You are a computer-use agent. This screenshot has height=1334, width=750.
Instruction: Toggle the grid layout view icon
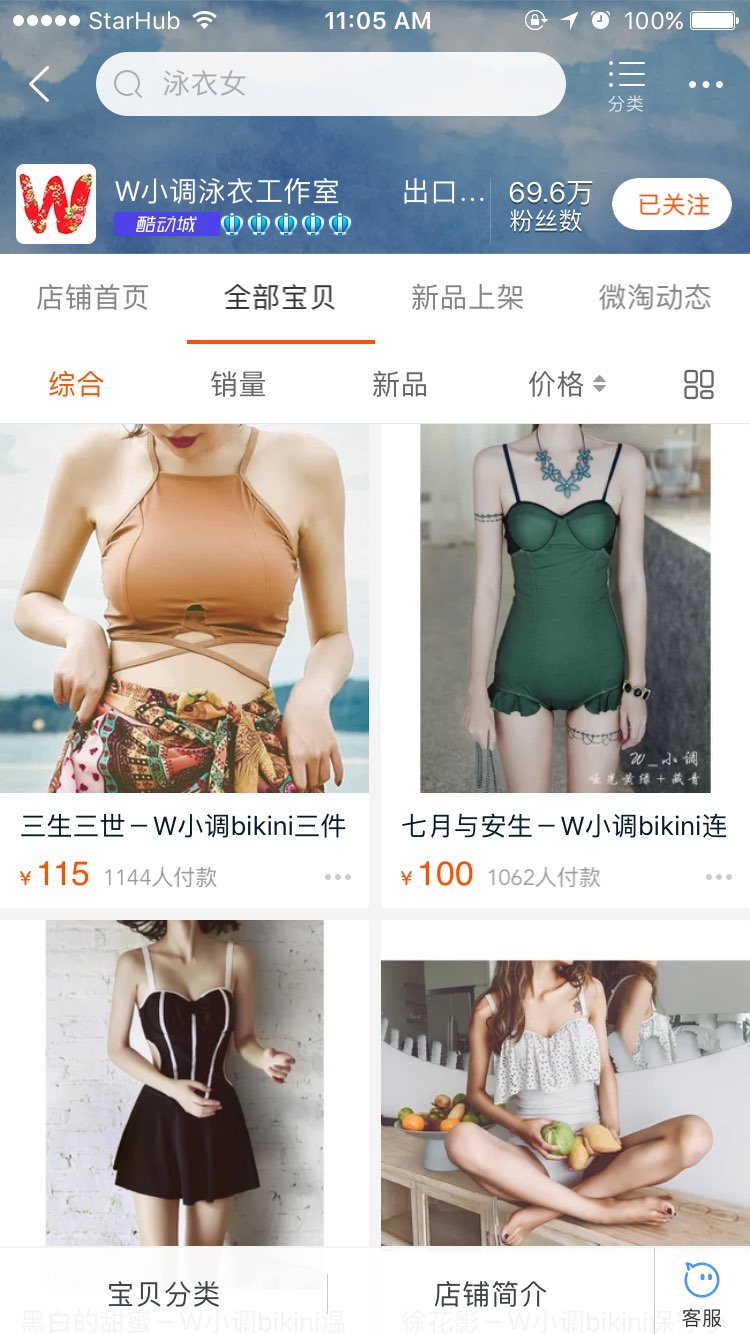[x=699, y=385]
